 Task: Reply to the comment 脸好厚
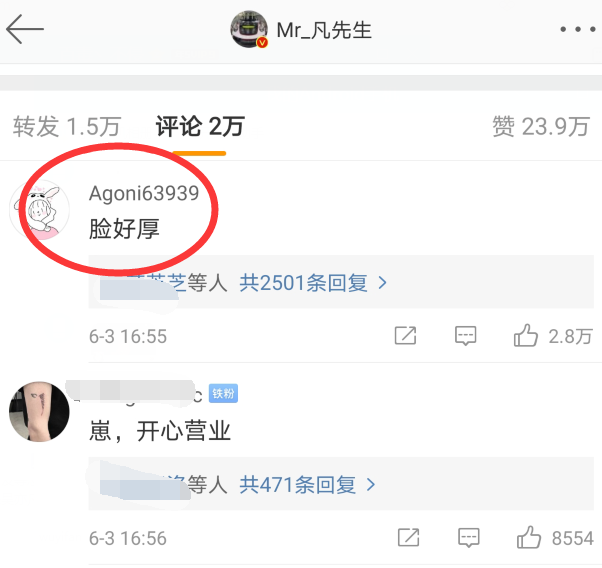click(x=465, y=336)
